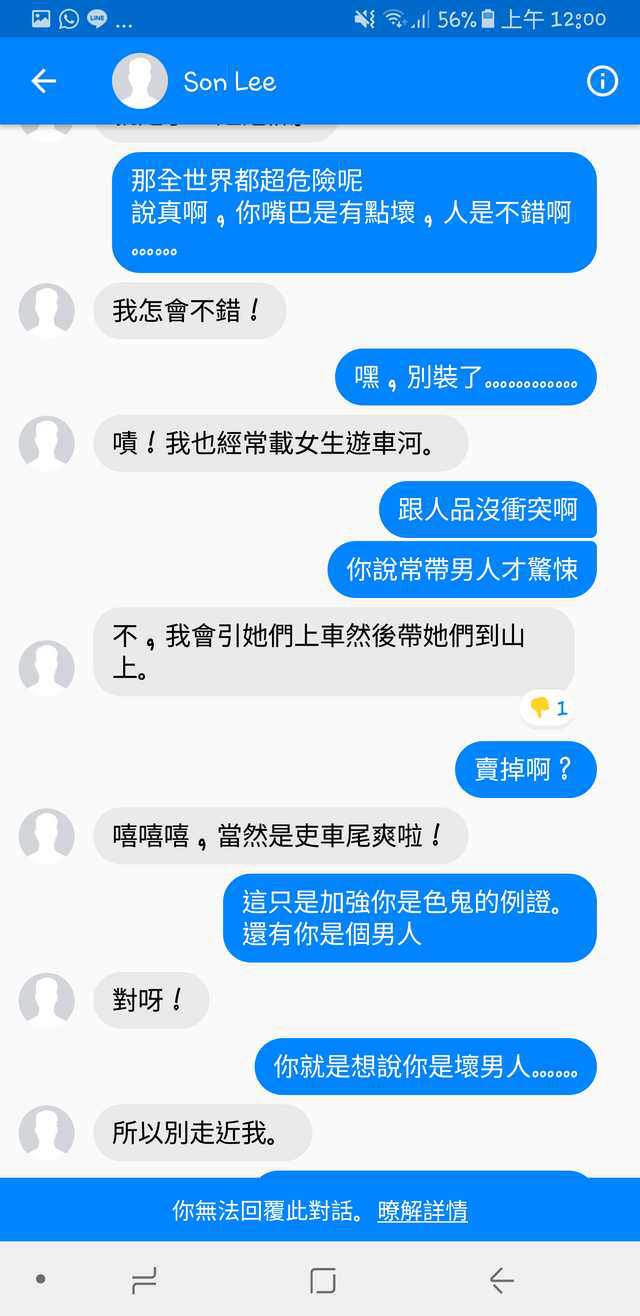Viewport: 640px width, 1316px height.
Task: Open Son Lee's profile from header
Action: (229, 82)
